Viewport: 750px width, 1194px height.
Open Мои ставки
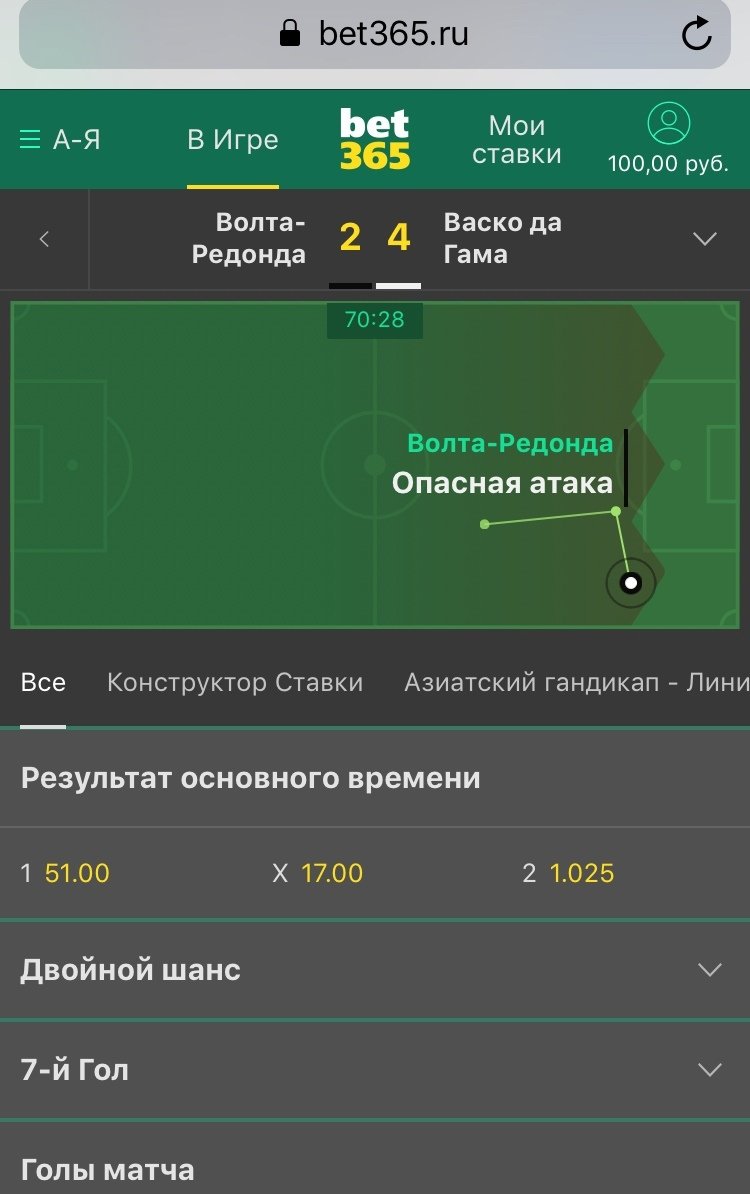click(x=516, y=140)
